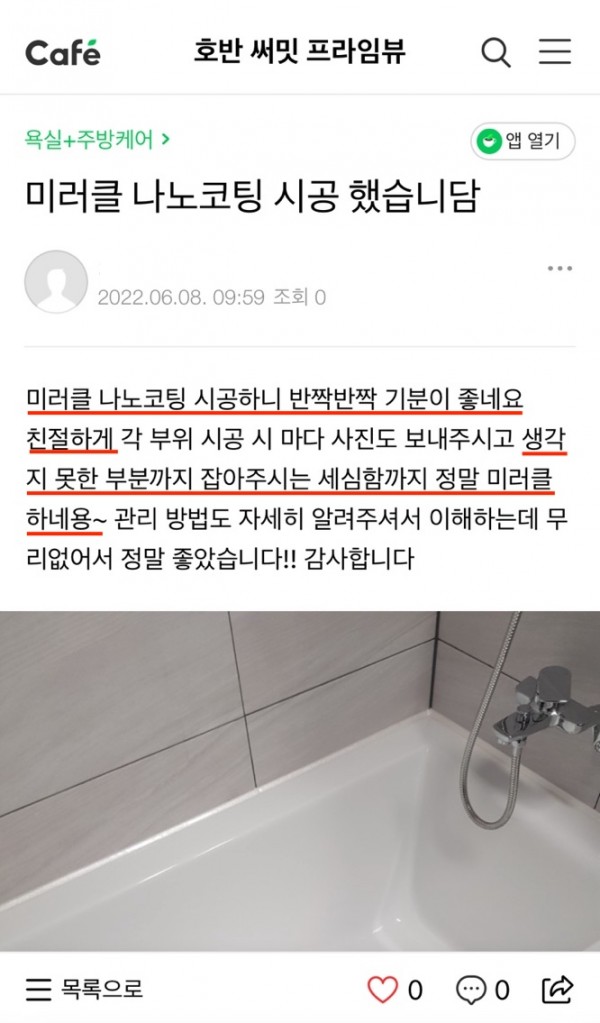This screenshot has height=1023, width=600.
Task: Share this post
Action: [558, 990]
